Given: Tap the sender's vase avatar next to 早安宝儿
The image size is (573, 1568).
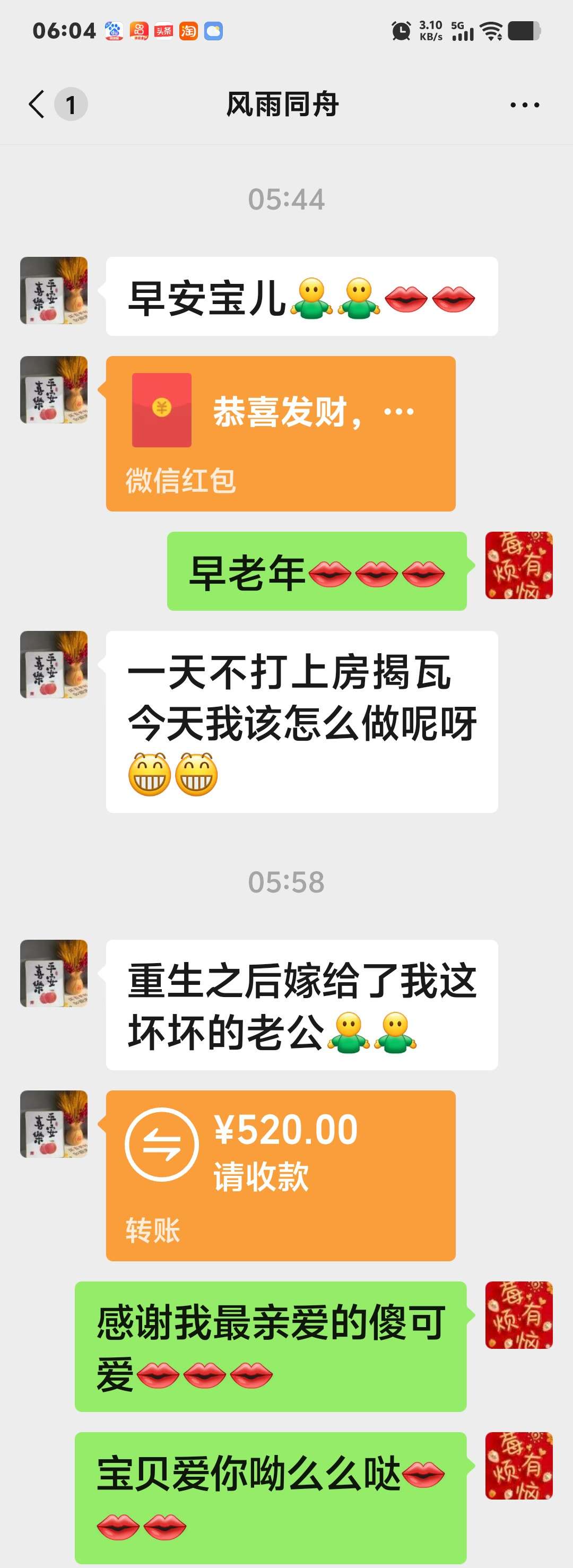Looking at the screenshot, I should [54, 289].
